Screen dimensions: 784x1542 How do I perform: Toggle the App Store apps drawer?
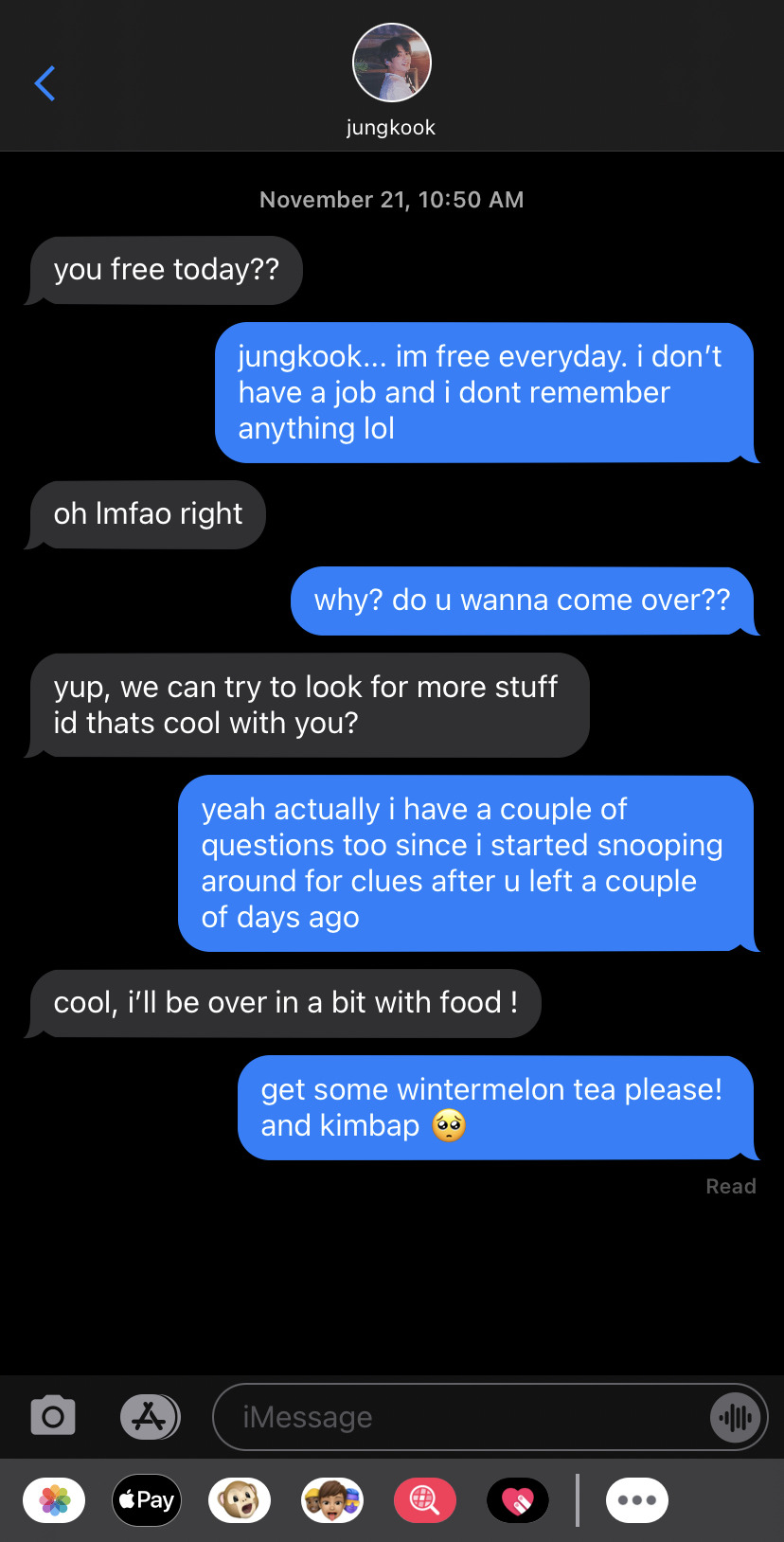click(x=150, y=1417)
